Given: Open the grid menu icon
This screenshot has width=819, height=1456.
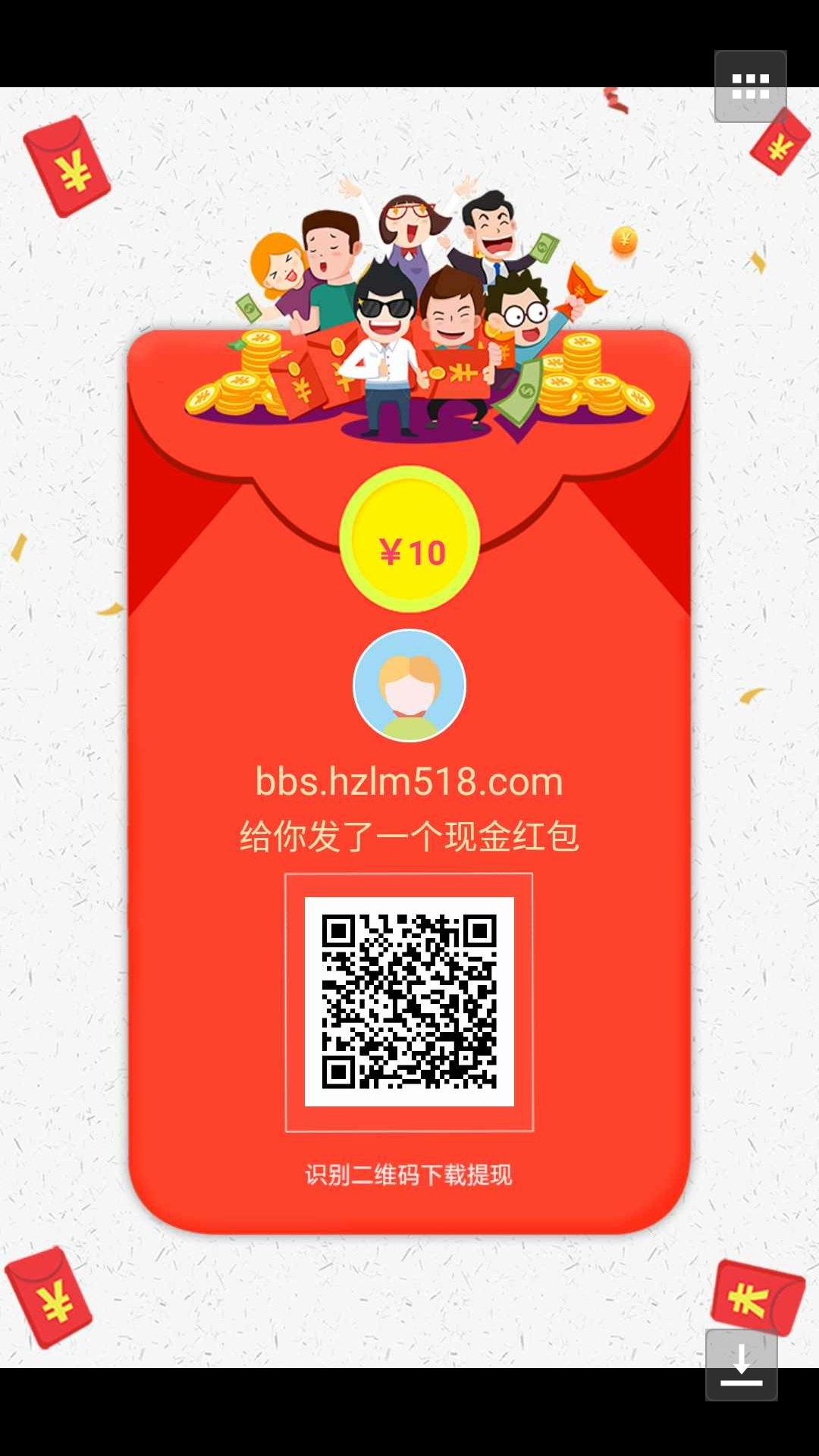Looking at the screenshot, I should pos(750,86).
